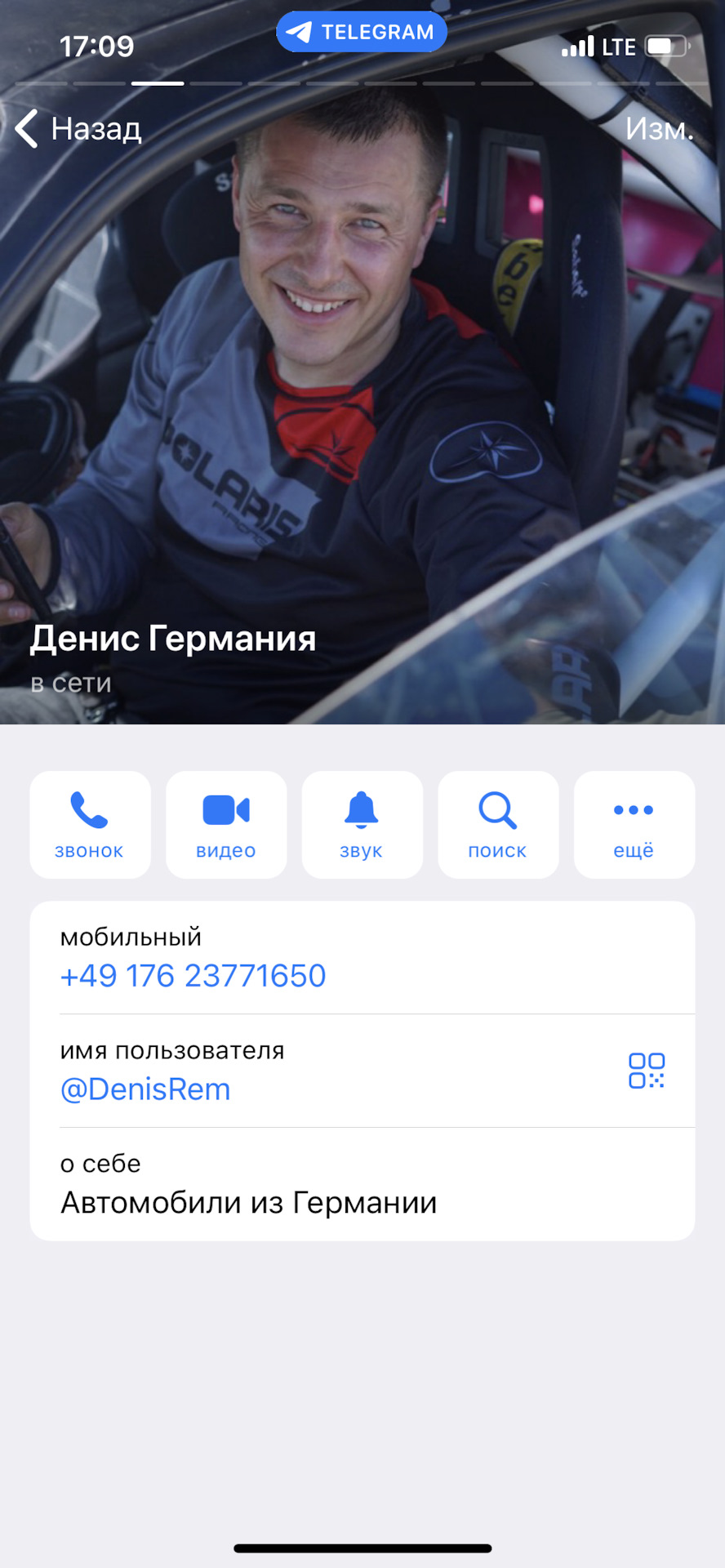Go back using the Назад button

coord(78,129)
